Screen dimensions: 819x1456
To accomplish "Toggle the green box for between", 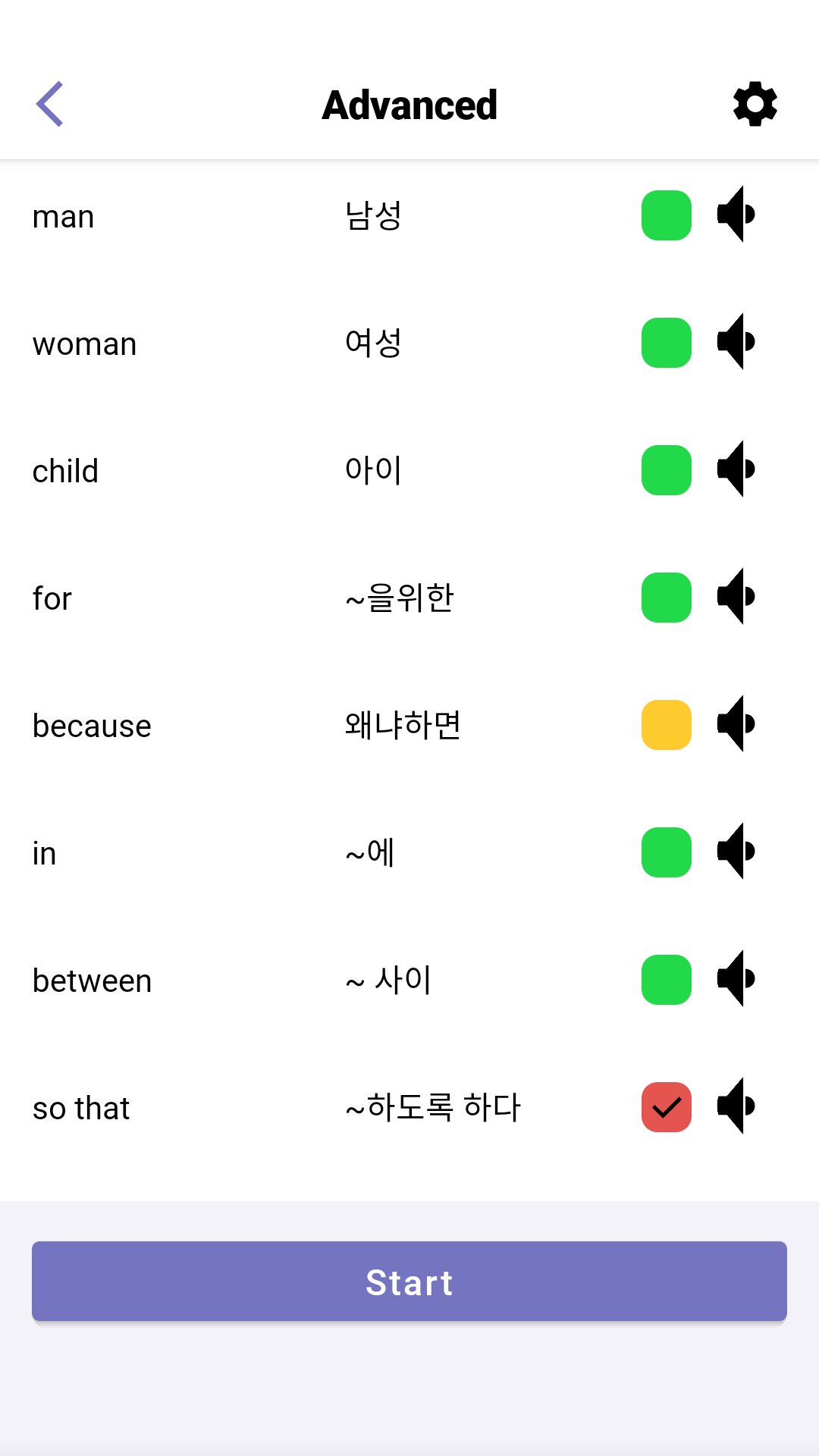I will click(667, 980).
